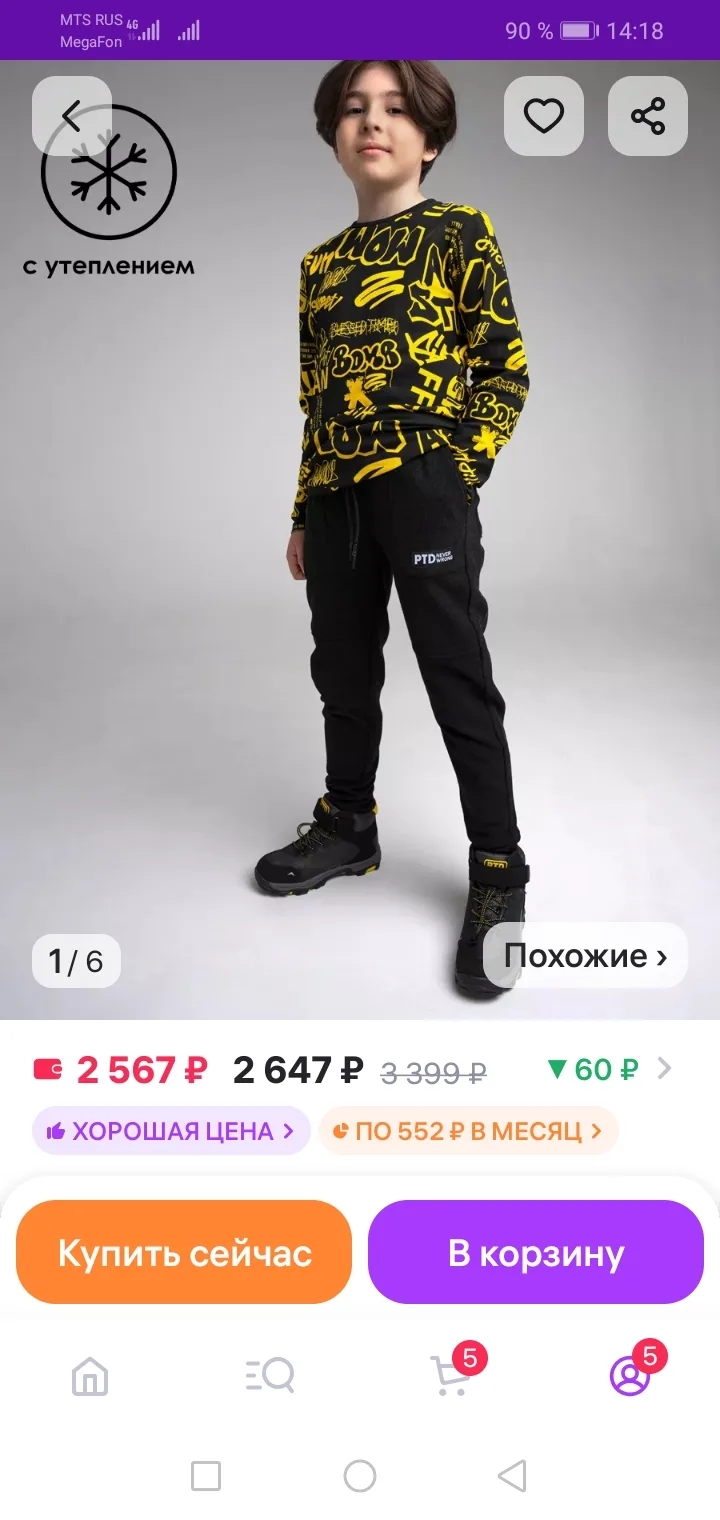Open price details chevron next to 60 ₽
Screen dimensions: 720x1520
(664, 1069)
